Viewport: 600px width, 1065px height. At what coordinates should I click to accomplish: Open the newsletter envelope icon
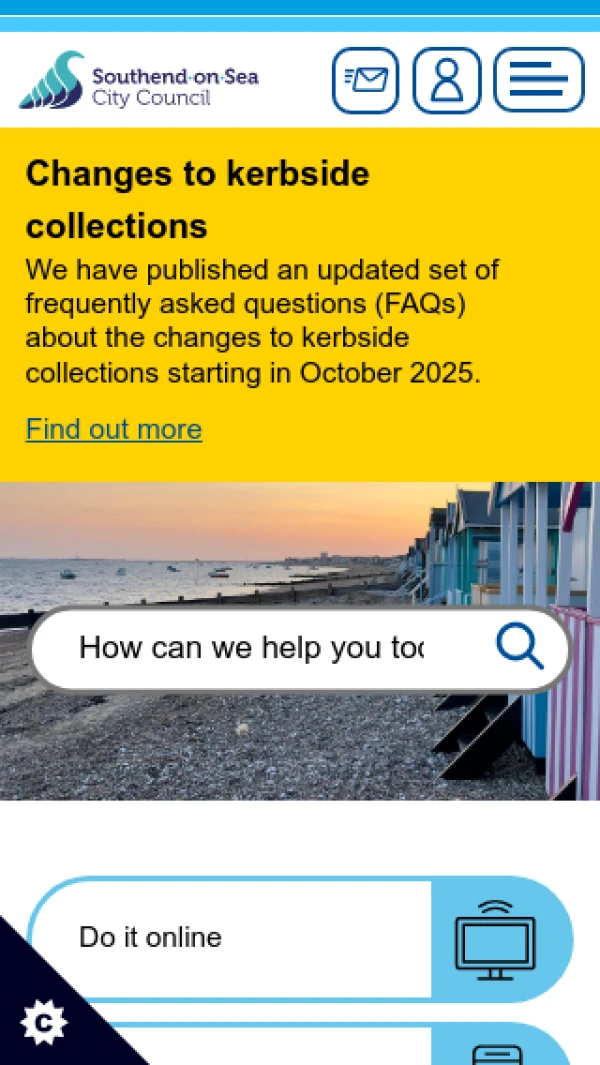365,80
